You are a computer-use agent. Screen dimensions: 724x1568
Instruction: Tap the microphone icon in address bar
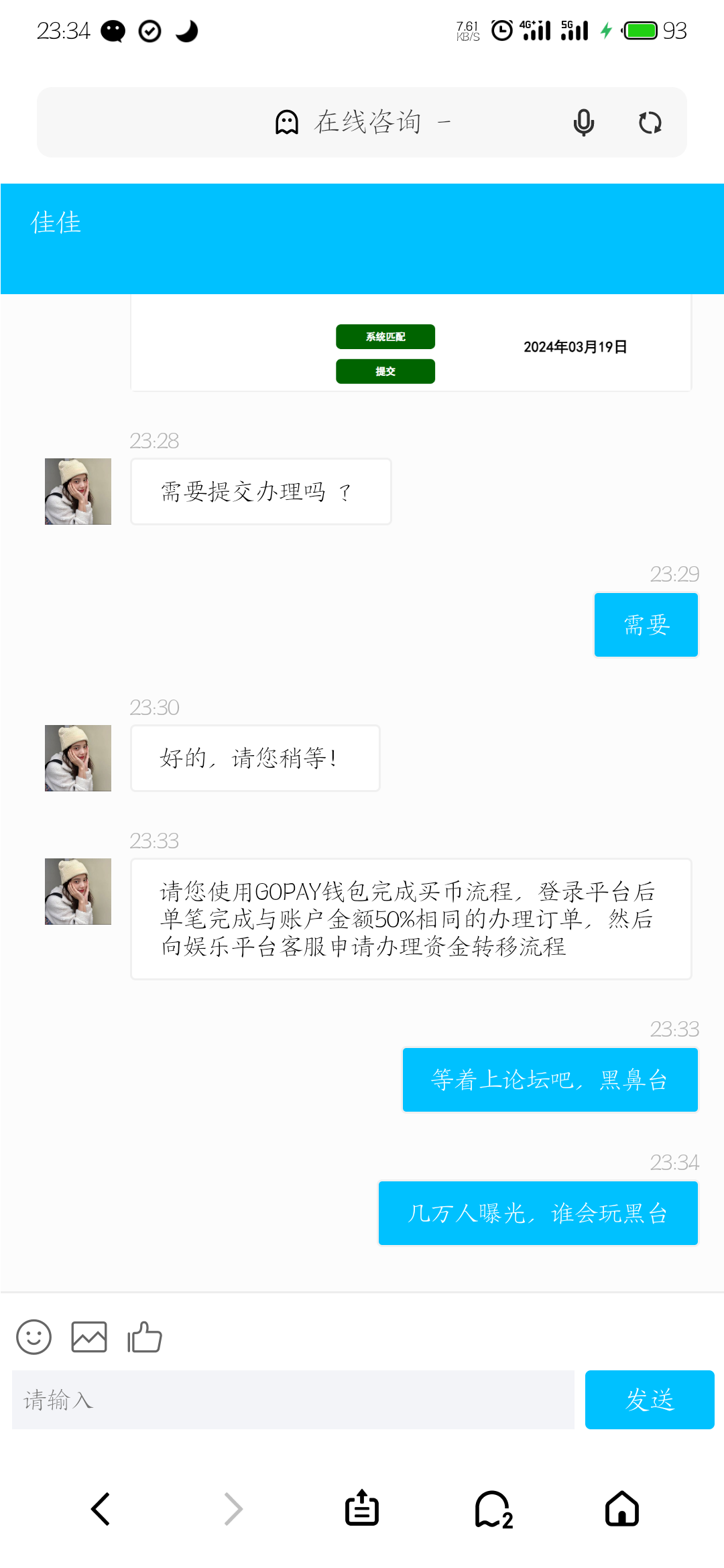pos(583,123)
